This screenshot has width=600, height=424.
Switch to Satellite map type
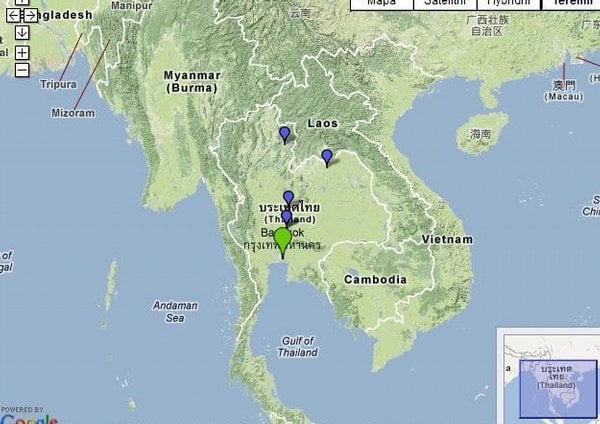(x=444, y=4)
